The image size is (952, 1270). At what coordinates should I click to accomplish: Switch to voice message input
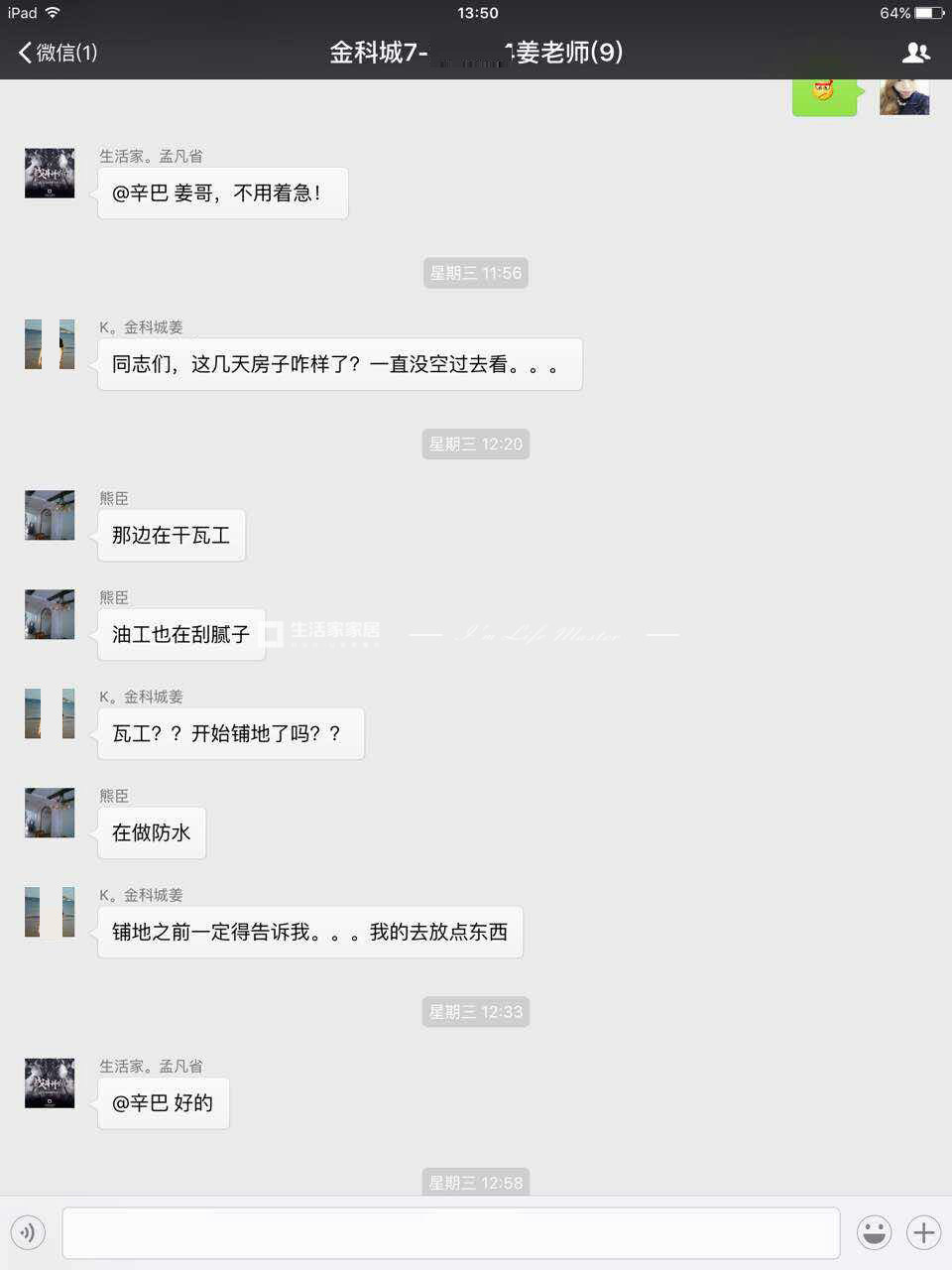[28, 1233]
